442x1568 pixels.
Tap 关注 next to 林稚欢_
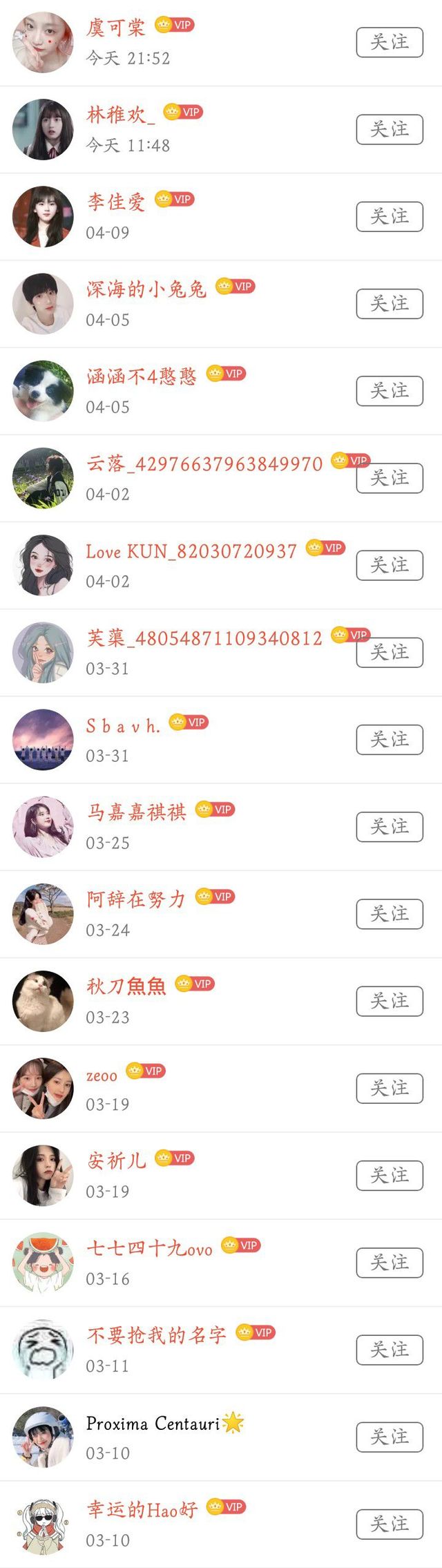click(x=389, y=129)
